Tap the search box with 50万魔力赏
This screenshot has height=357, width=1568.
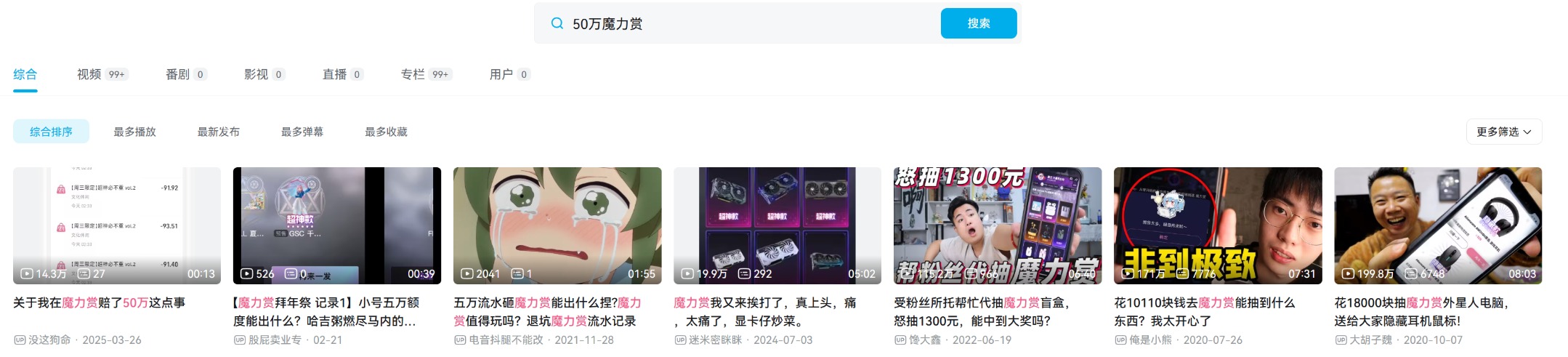pos(748,24)
